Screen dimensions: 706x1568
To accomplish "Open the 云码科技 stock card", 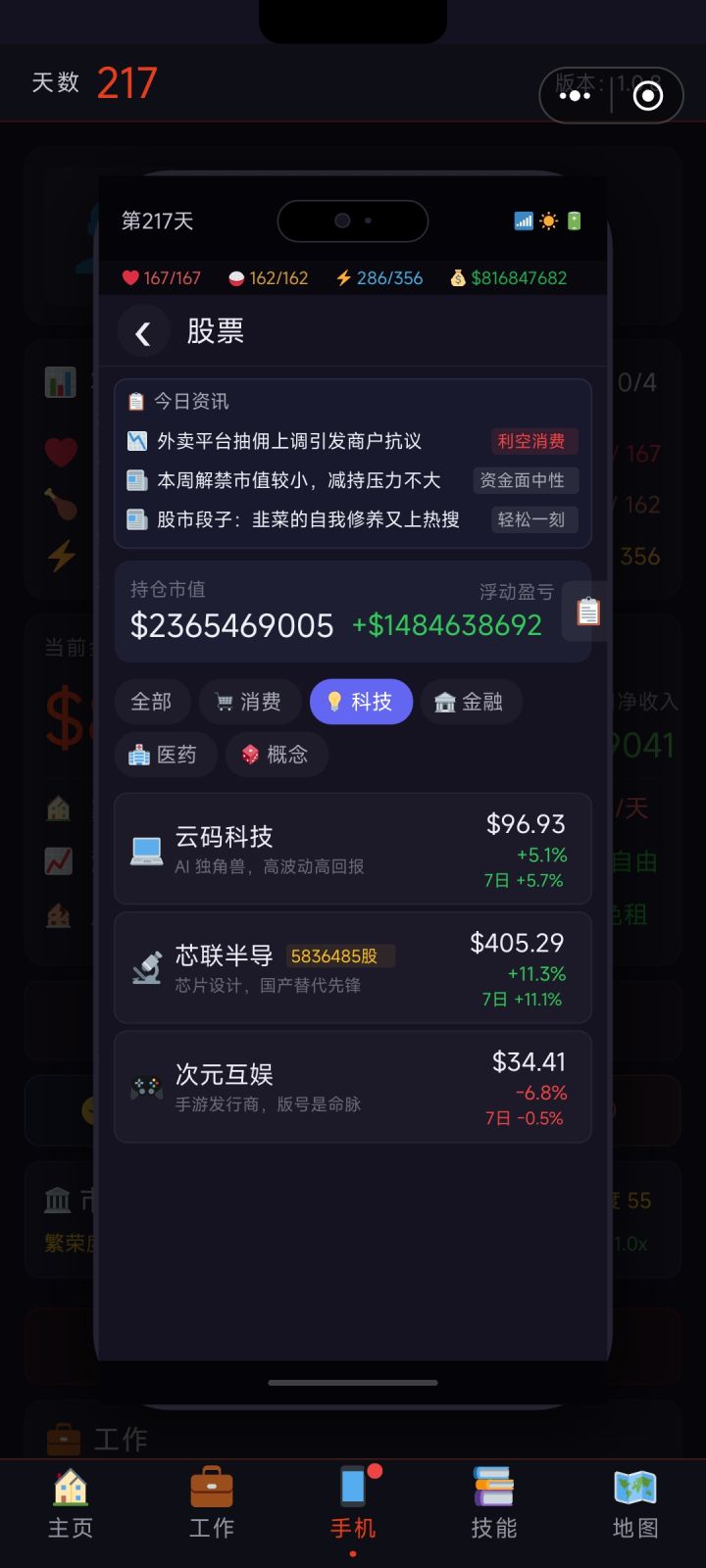I will click(x=353, y=850).
